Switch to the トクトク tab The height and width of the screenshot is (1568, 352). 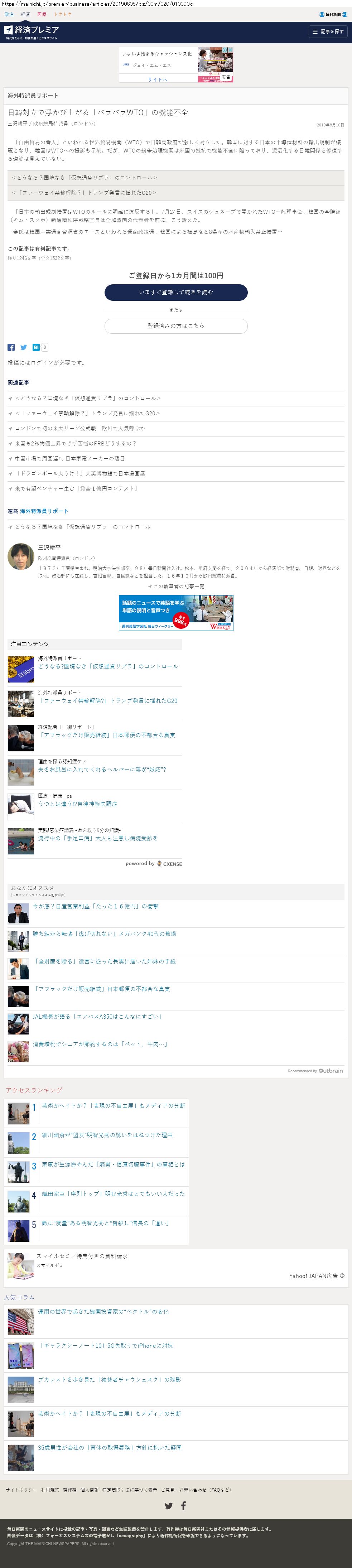tap(63, 14)
